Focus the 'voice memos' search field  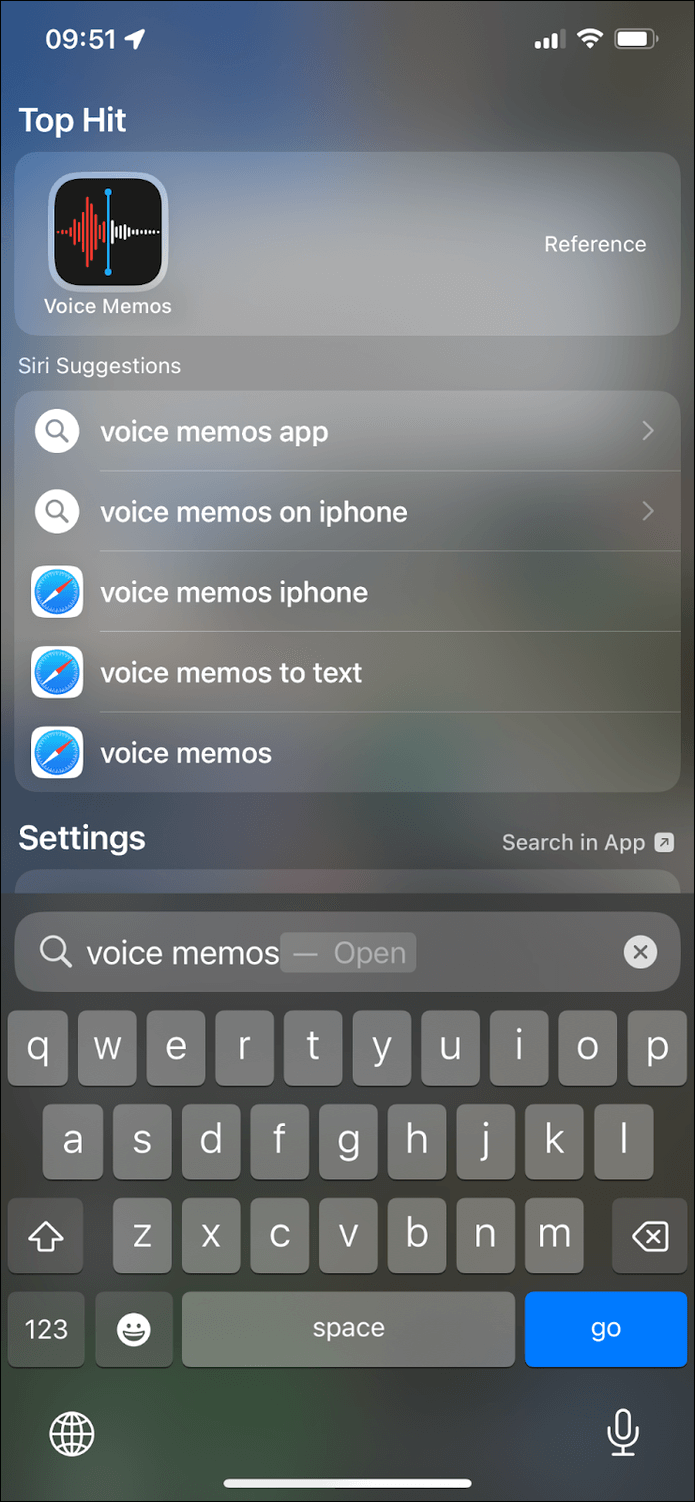pos(300,952)
